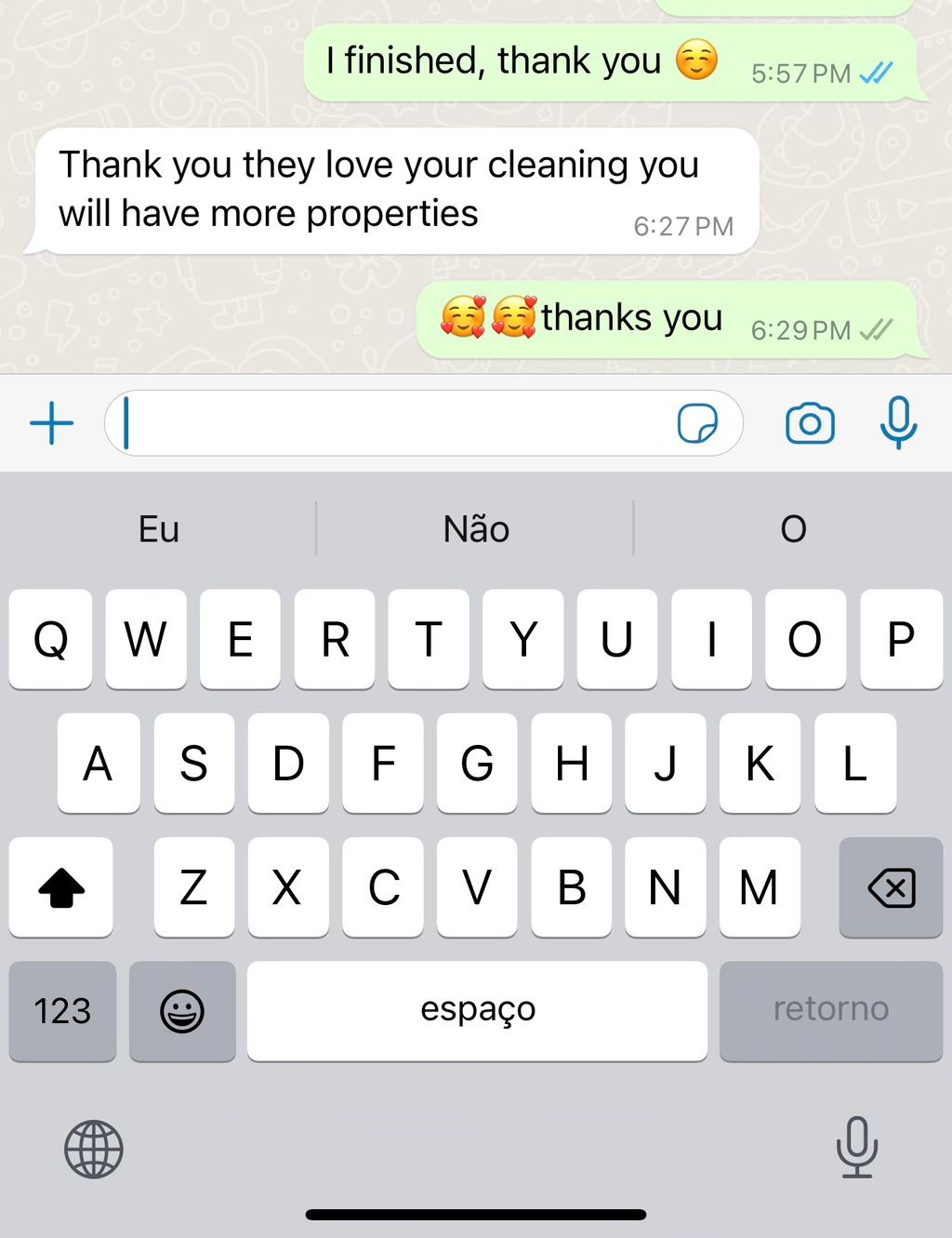Tap the message text field

(390, 424)
